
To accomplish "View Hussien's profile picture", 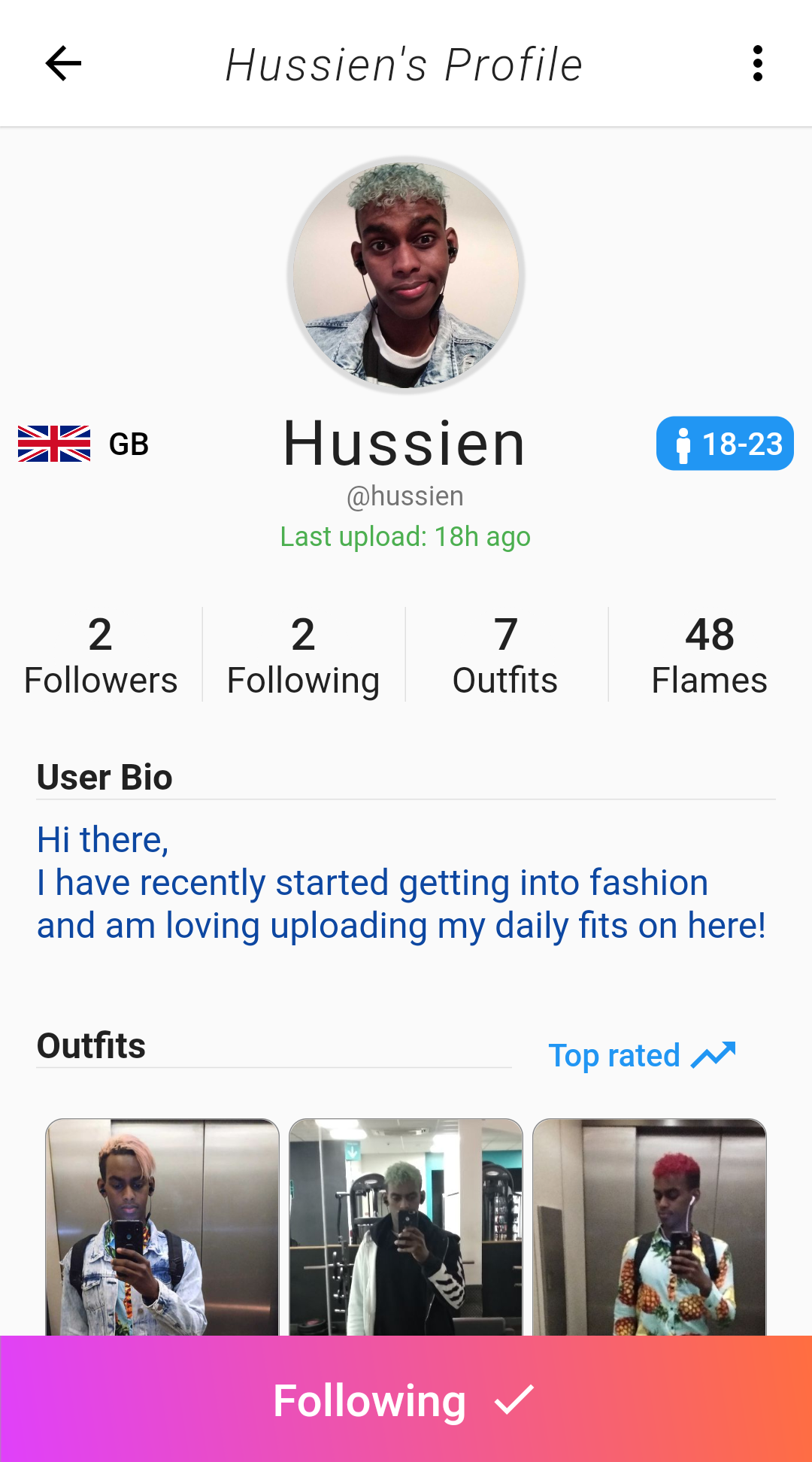I will coord(406,275).
